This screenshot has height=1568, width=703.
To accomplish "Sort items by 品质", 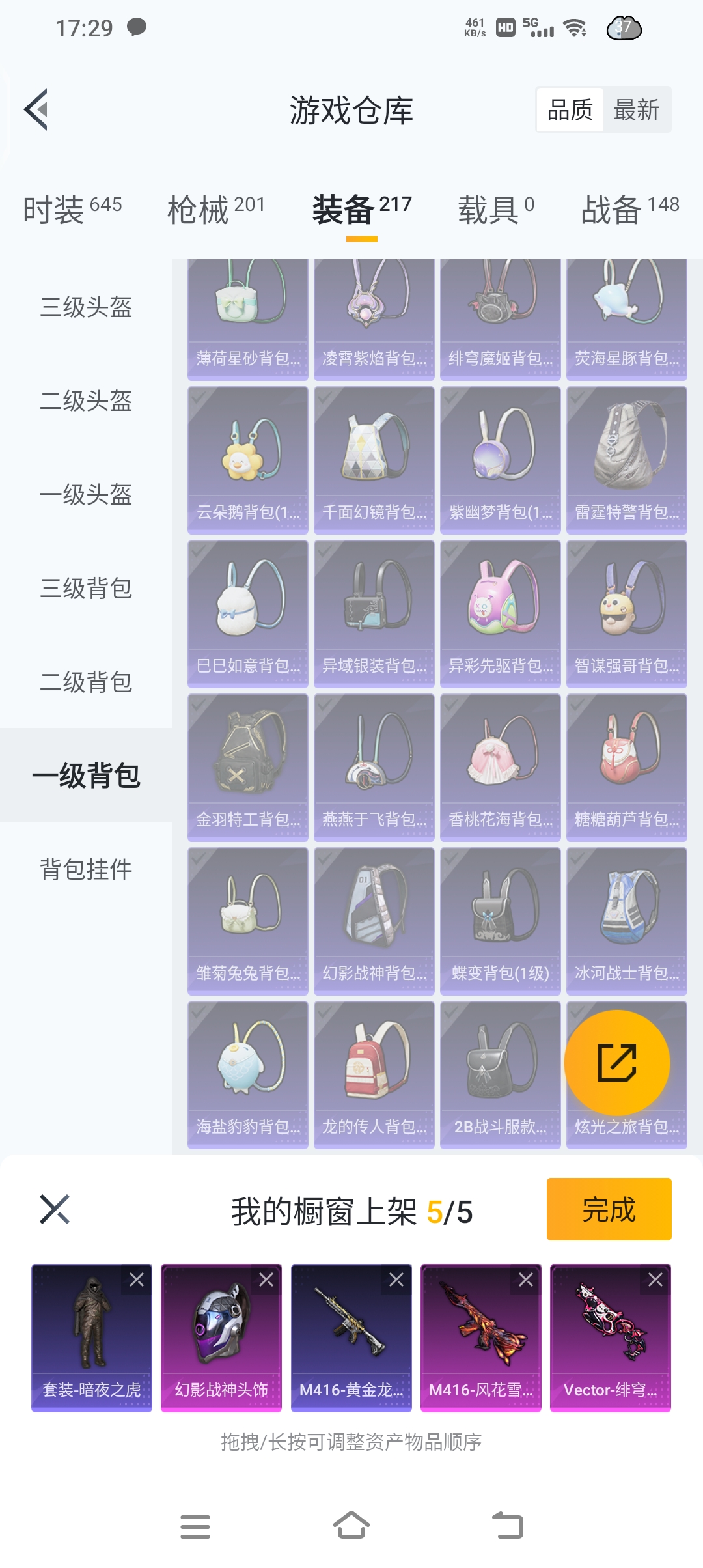I will (x=570, y=110).
